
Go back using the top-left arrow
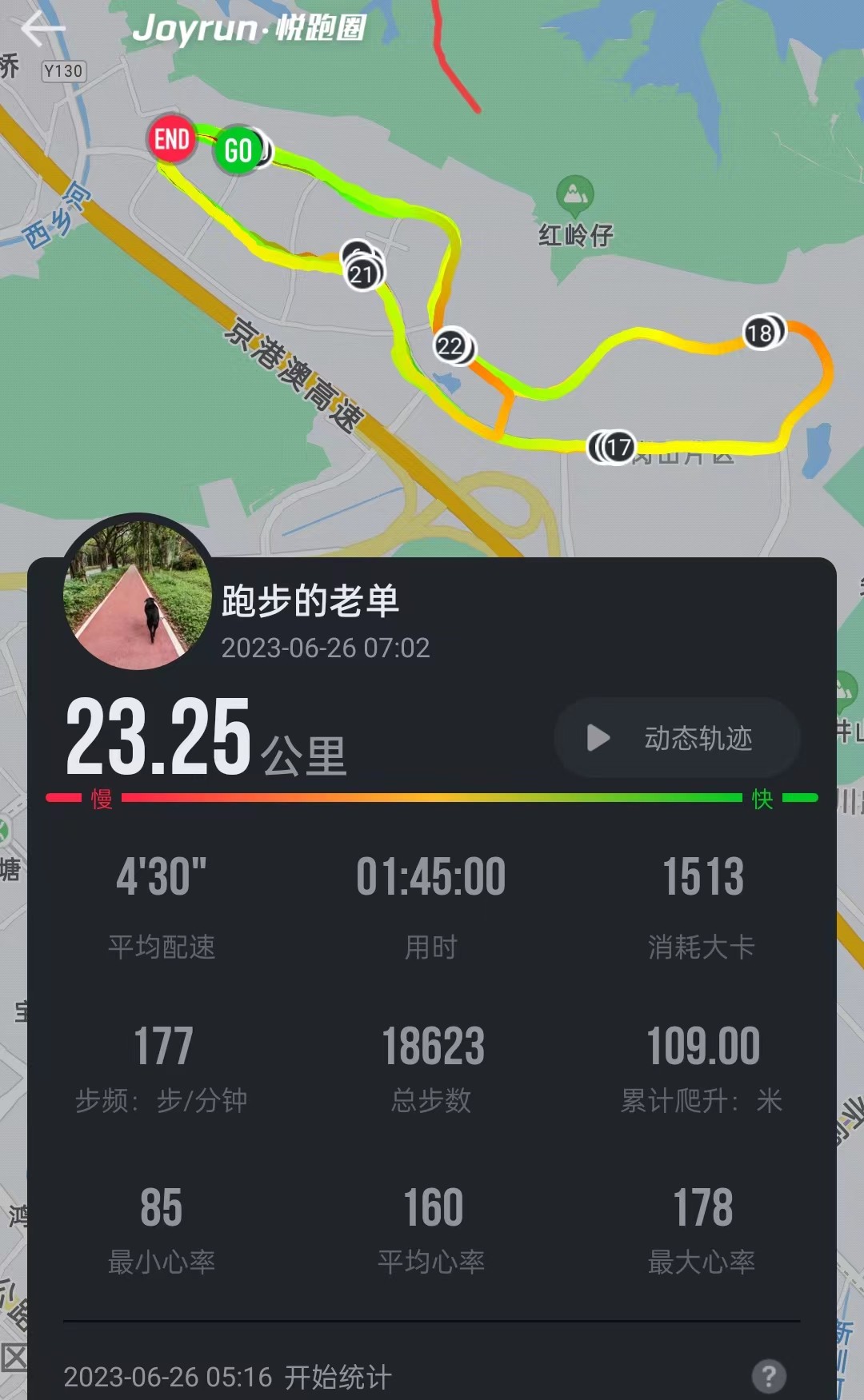coord(42,30)
